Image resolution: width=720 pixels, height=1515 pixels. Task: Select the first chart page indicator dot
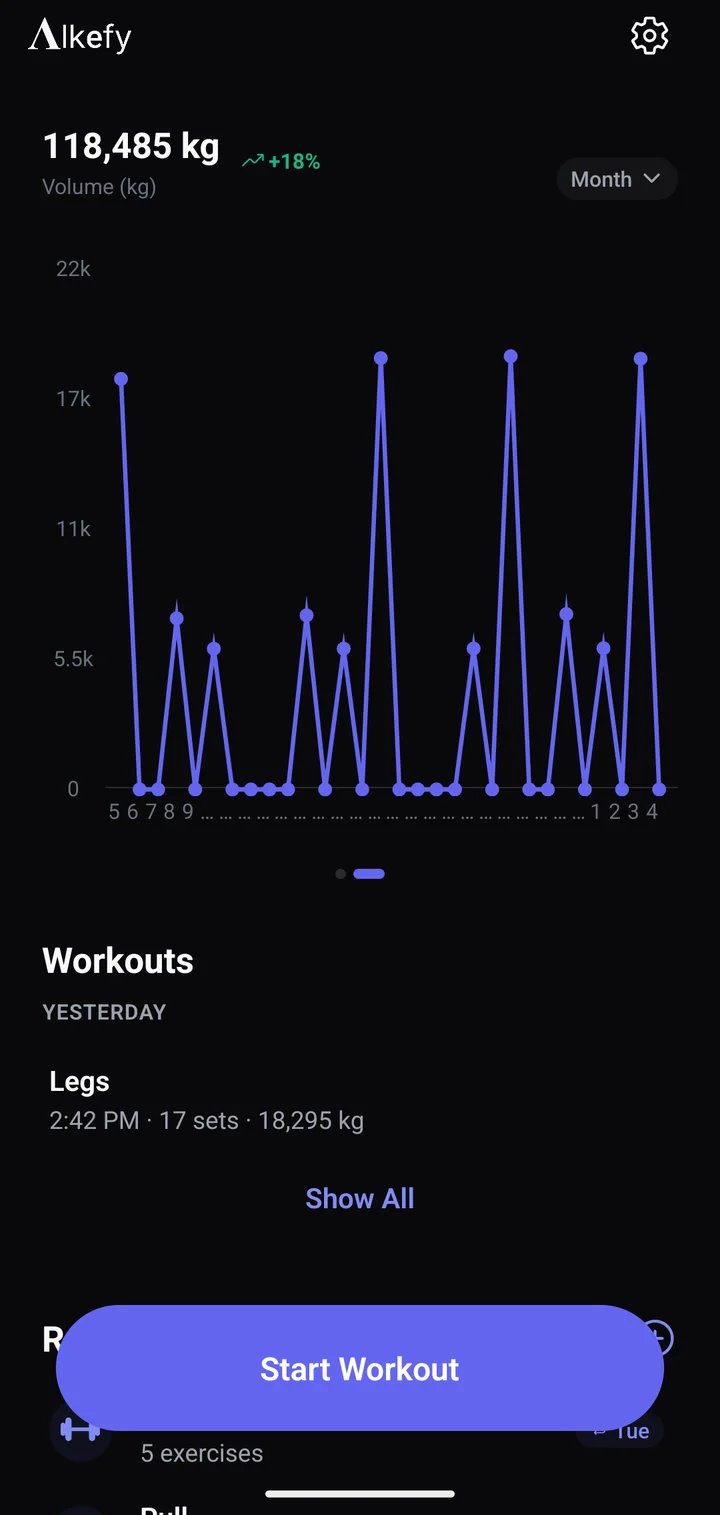point(341,874)
